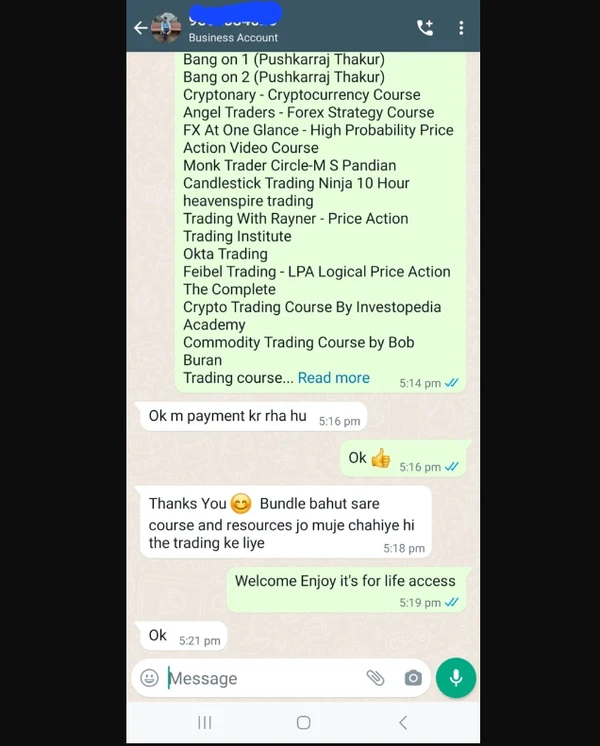Go back from this chat
600x746 pixels.
(x=140, y=28)
